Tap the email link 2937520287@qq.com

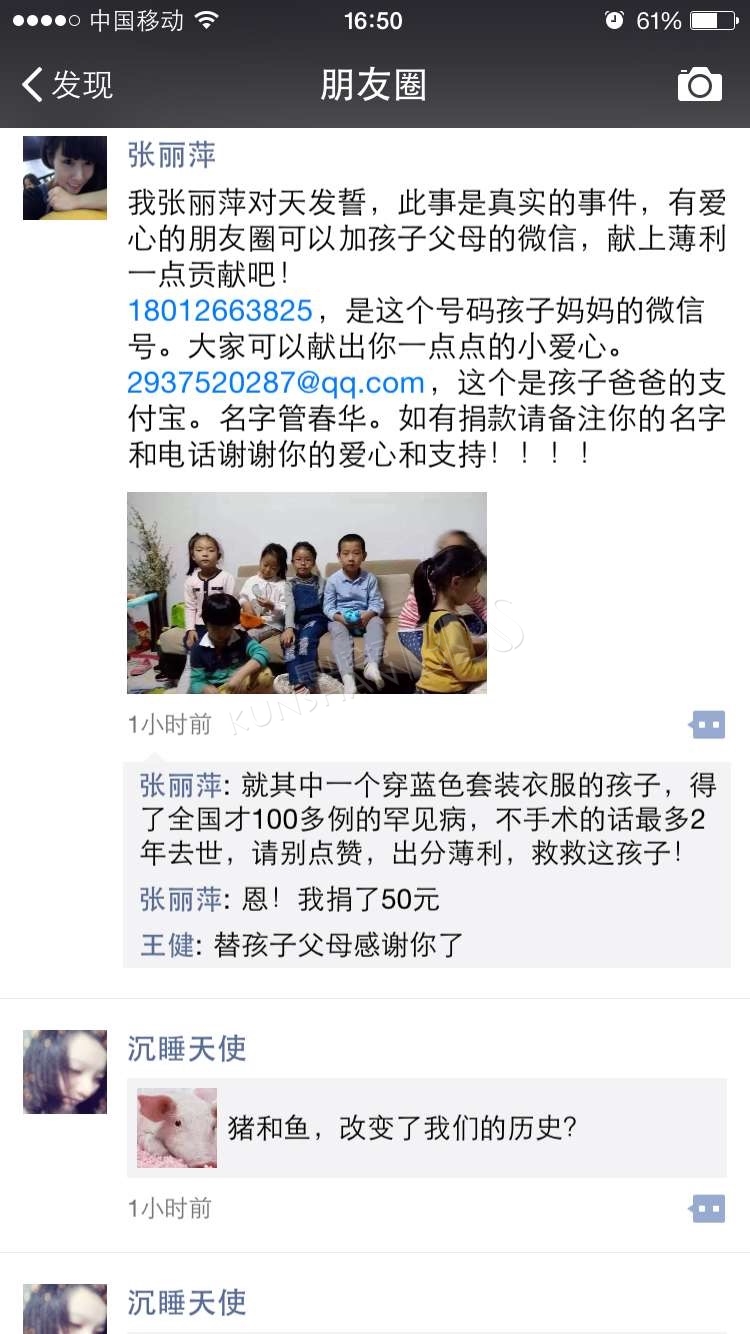276,382
